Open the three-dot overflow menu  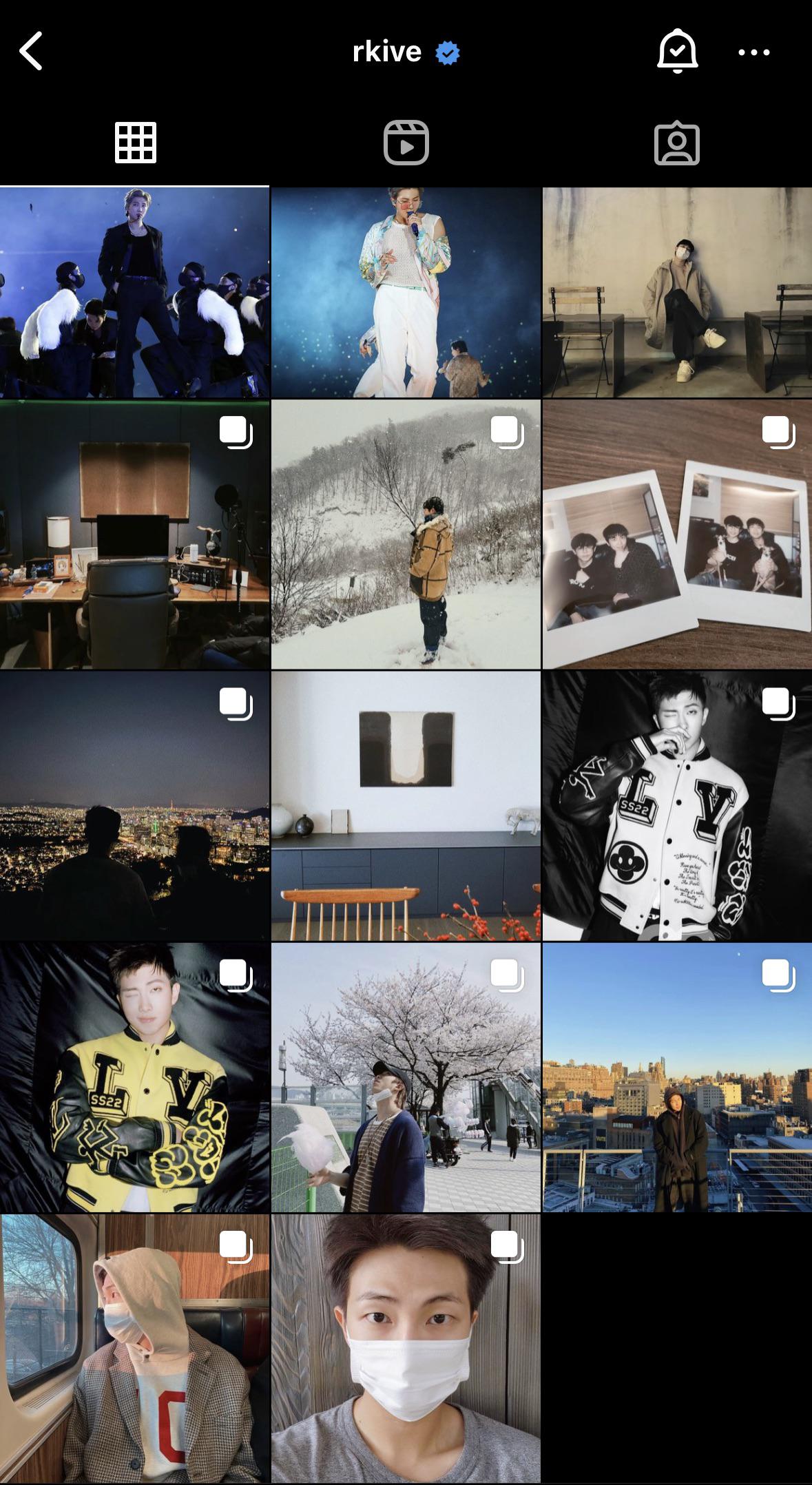[x=753, y=52]
